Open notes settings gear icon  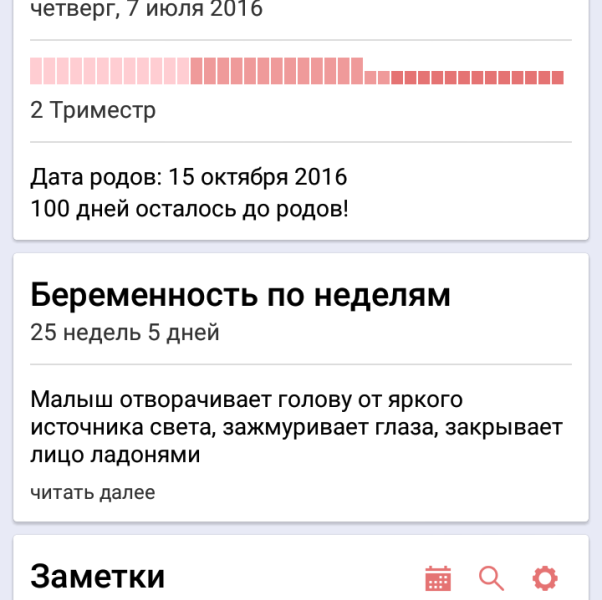coord(545,578)
